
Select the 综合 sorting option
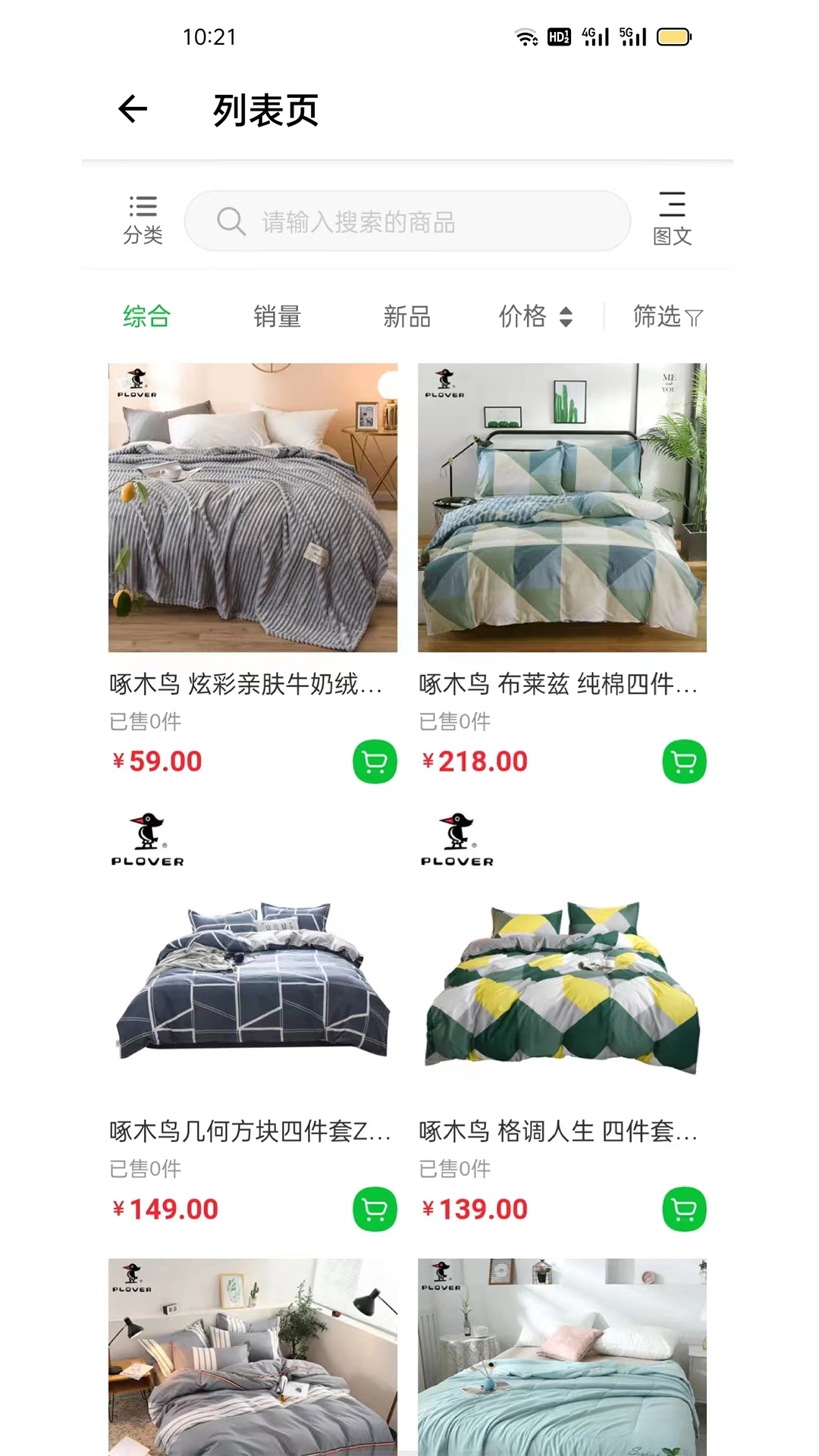click(x=146, y=317)
